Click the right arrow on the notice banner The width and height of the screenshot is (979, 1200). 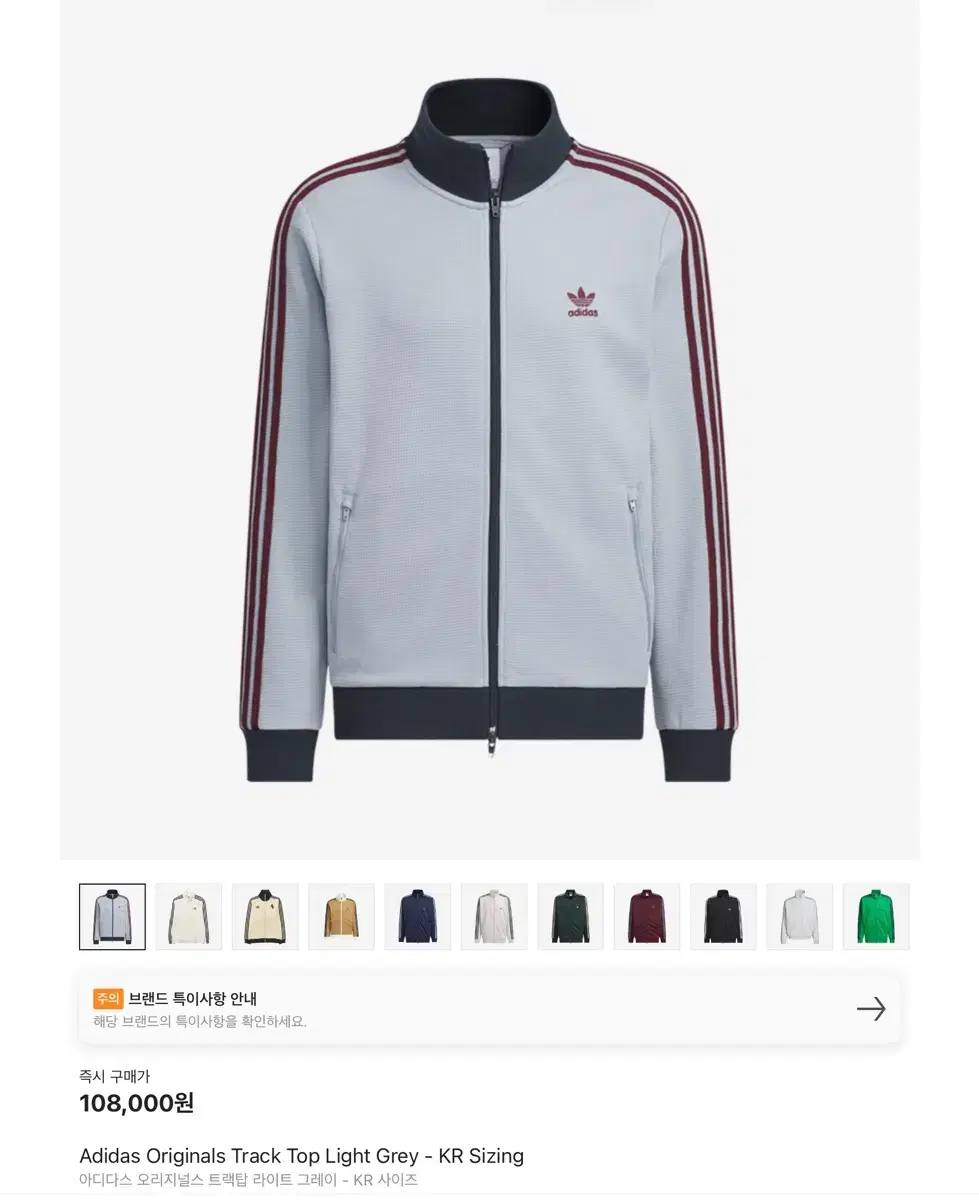click(871, 1008)
